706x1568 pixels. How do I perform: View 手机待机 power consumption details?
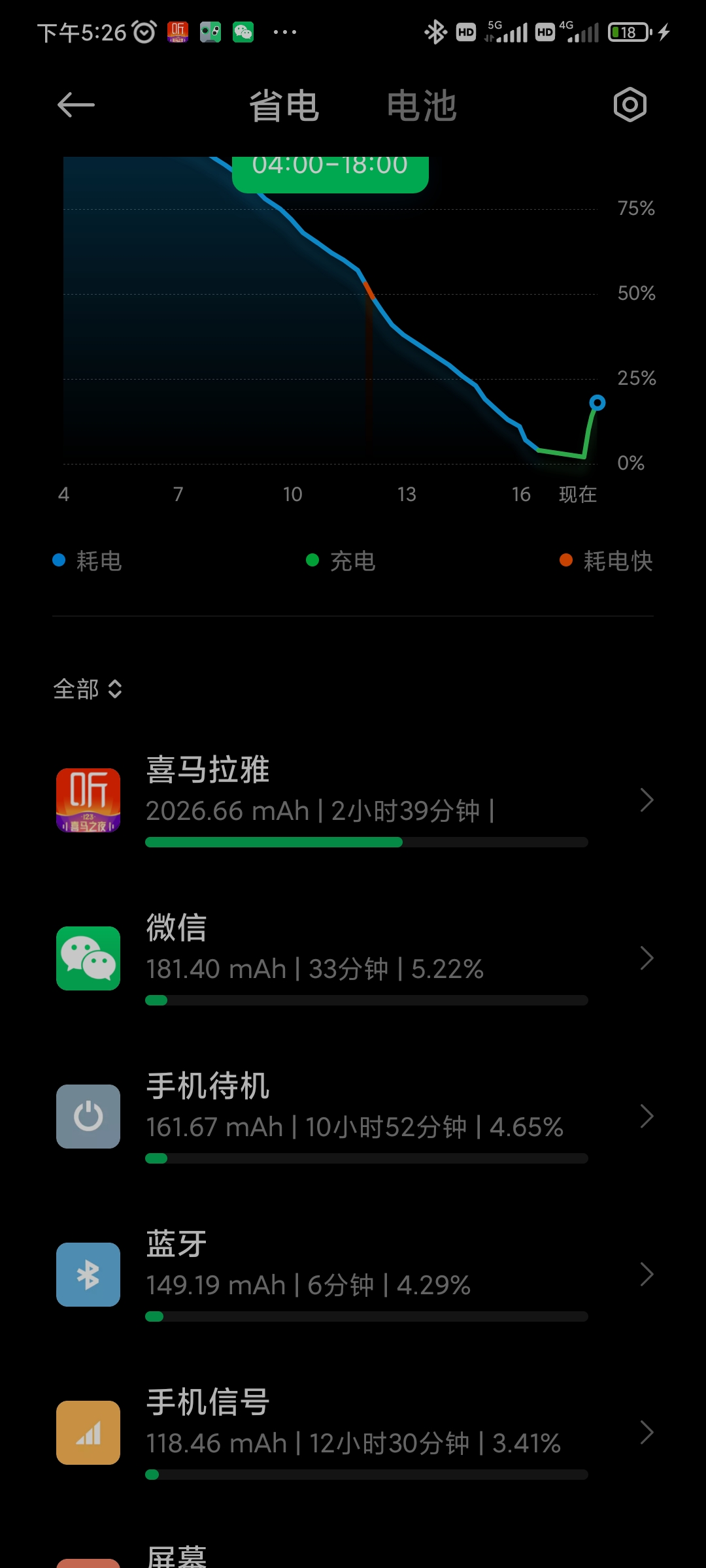pos(353,1117)
